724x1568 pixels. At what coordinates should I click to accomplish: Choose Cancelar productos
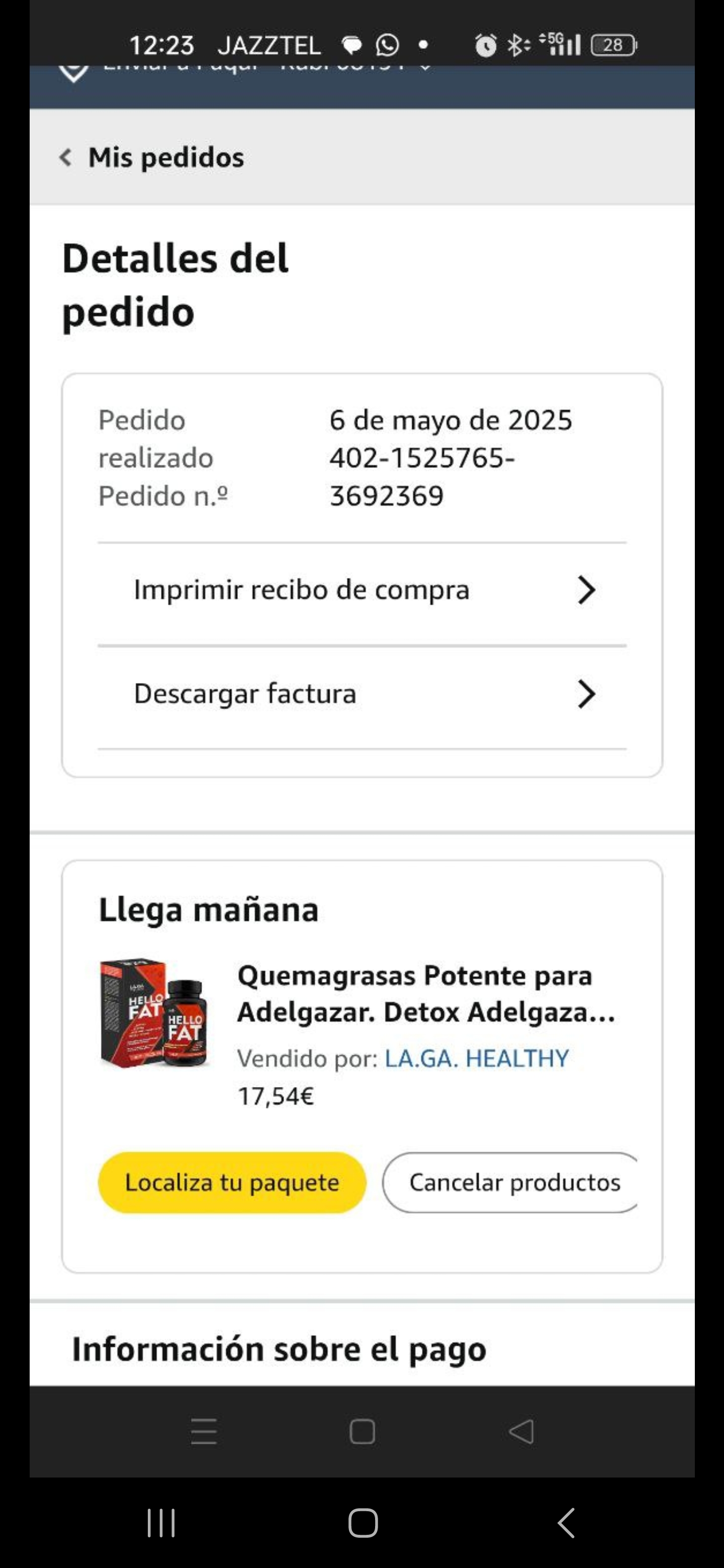[511, 1183]
